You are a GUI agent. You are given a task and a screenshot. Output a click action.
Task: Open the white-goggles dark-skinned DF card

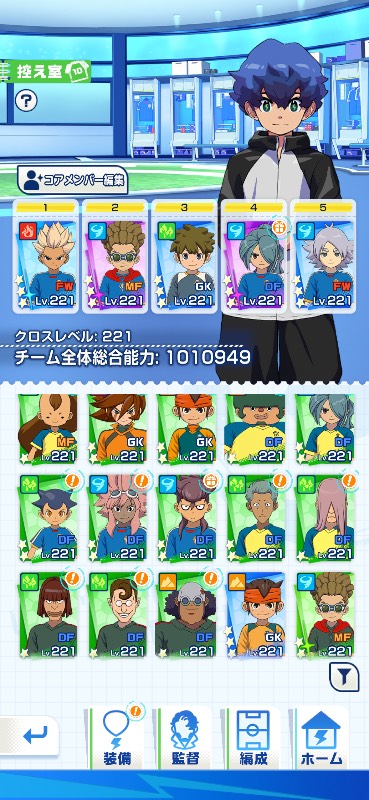(186, 614)
